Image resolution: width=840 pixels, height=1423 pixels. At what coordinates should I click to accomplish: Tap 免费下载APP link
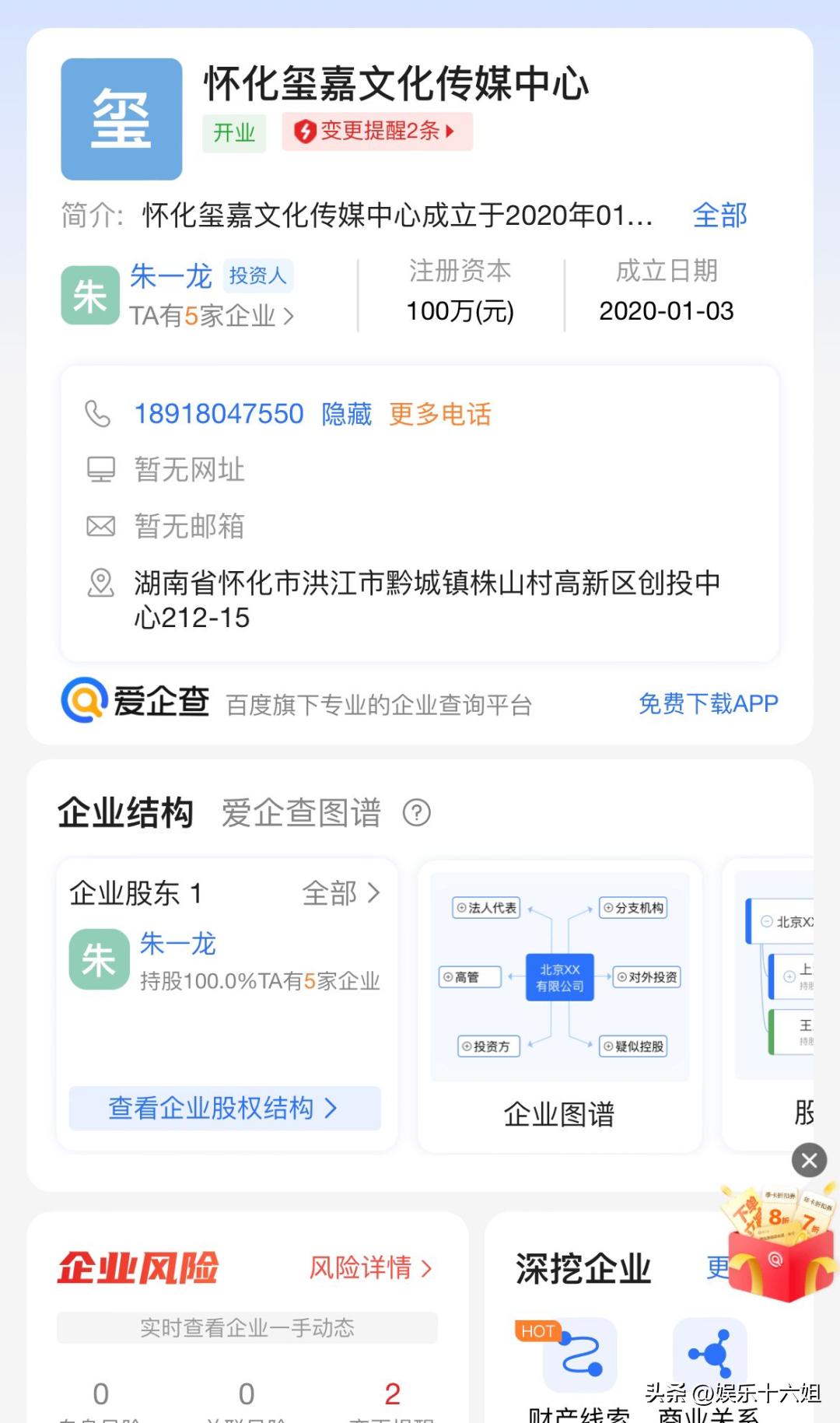coord(708,703)
